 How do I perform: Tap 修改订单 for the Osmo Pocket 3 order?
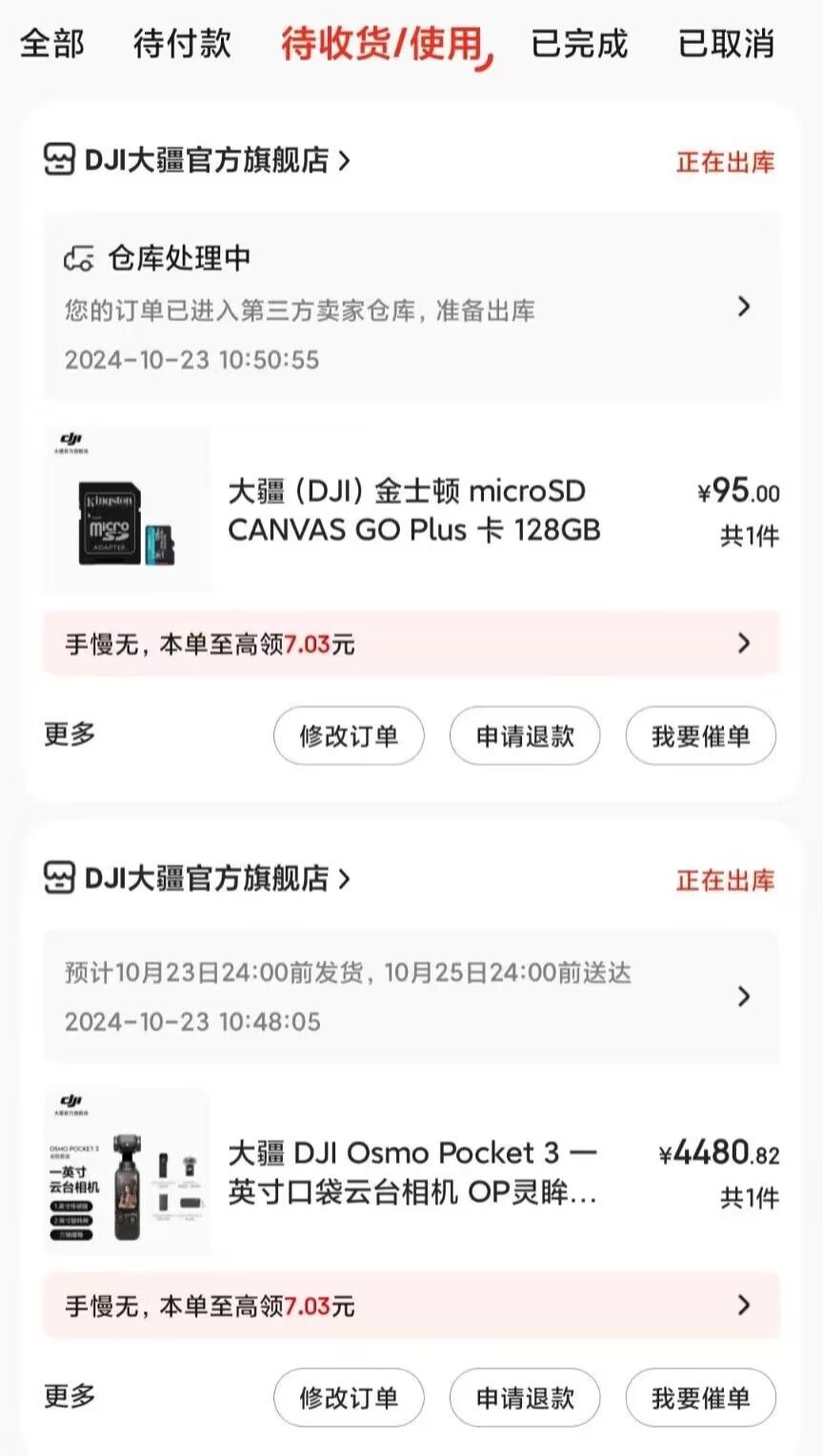tap(349, 1398)
